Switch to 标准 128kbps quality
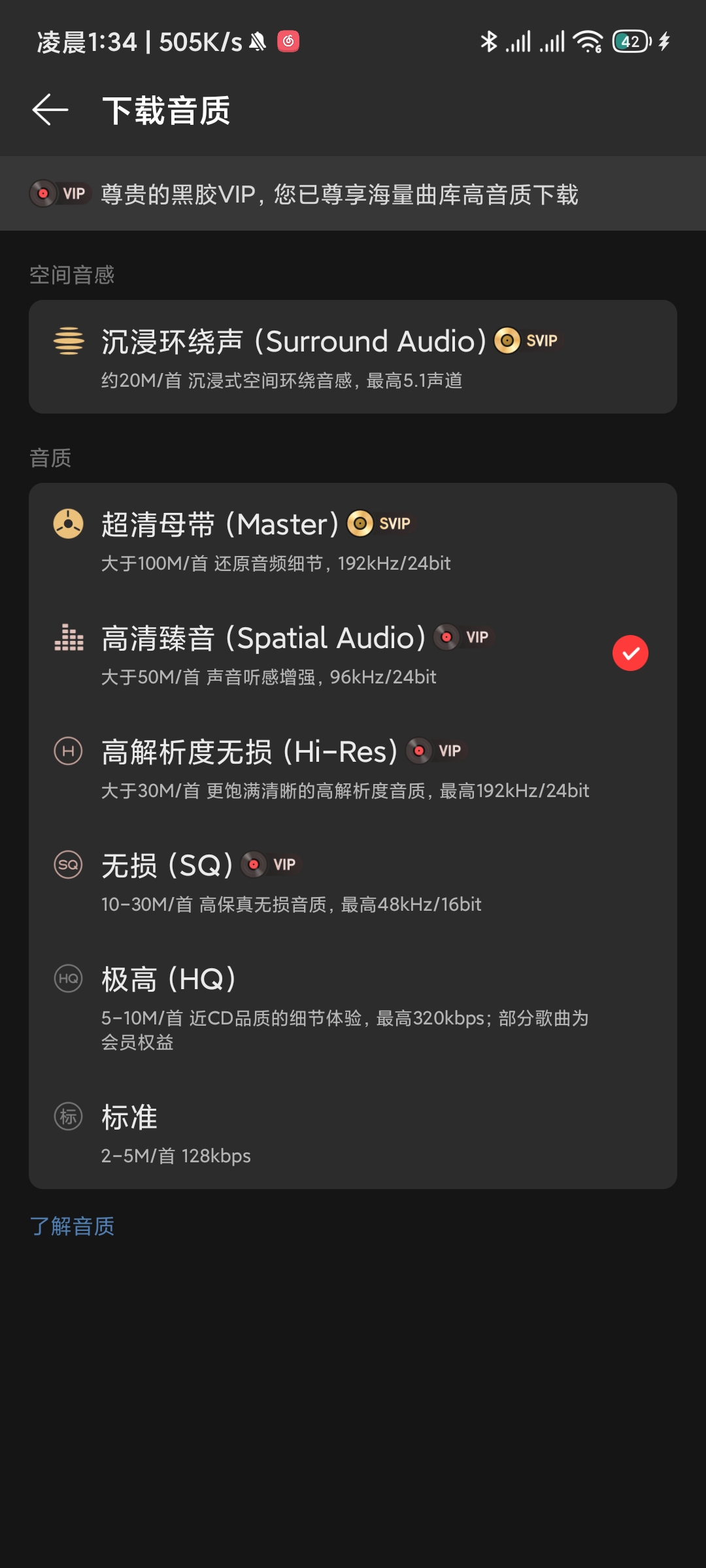706x1568 pixels. (353, 1132)
